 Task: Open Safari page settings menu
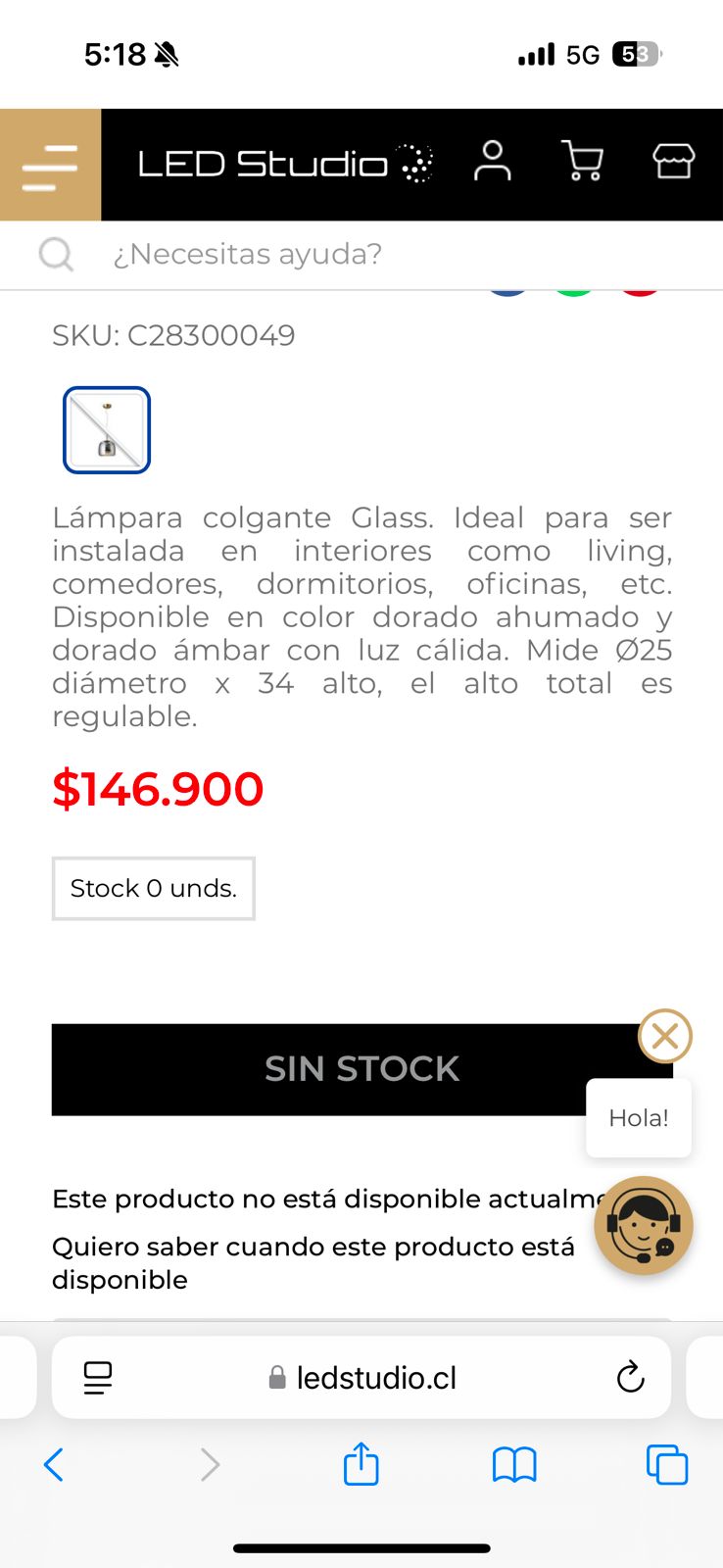tap(98, 1378)
